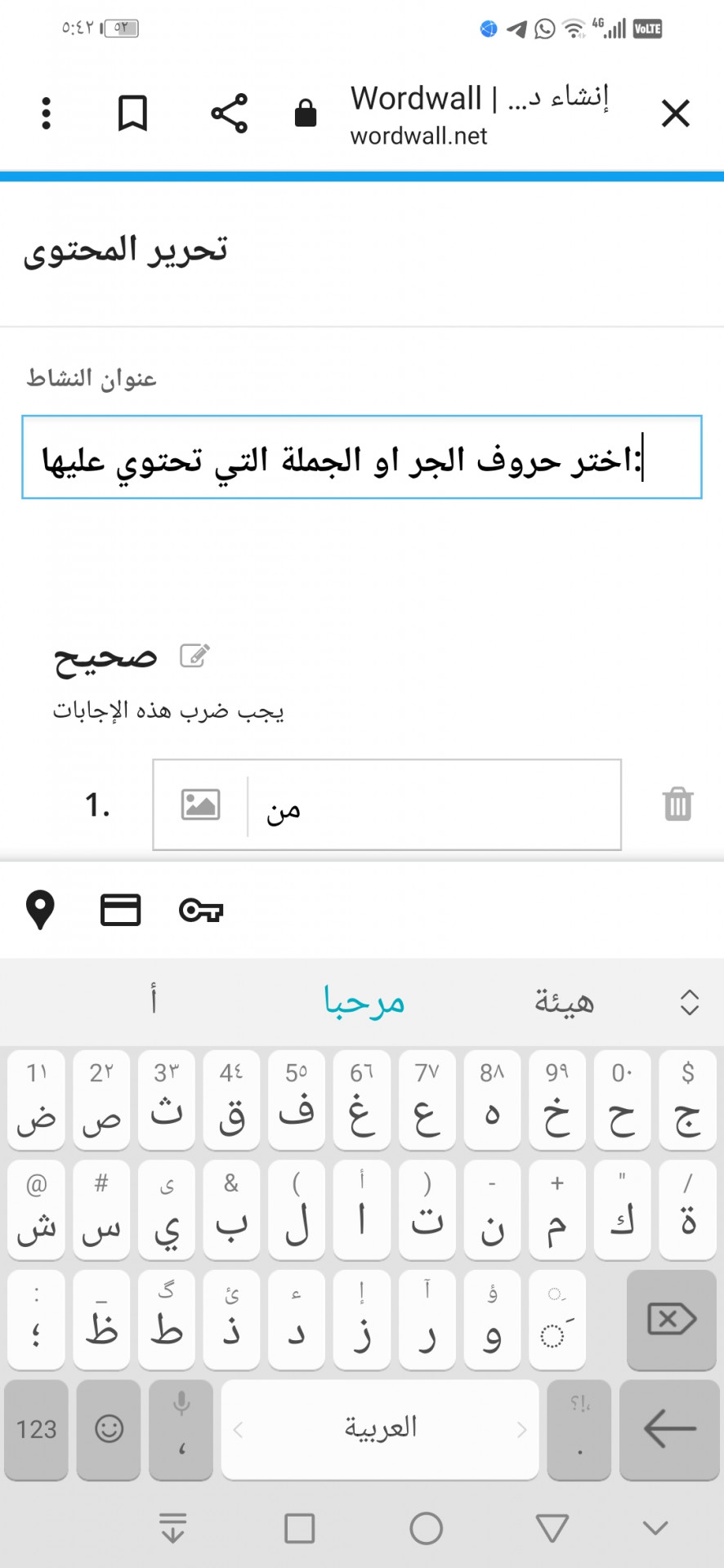This screenshot has height=1568, width=724.
Task: Choose the suggestion مرحبا
Action: [x=364, y=1001]
